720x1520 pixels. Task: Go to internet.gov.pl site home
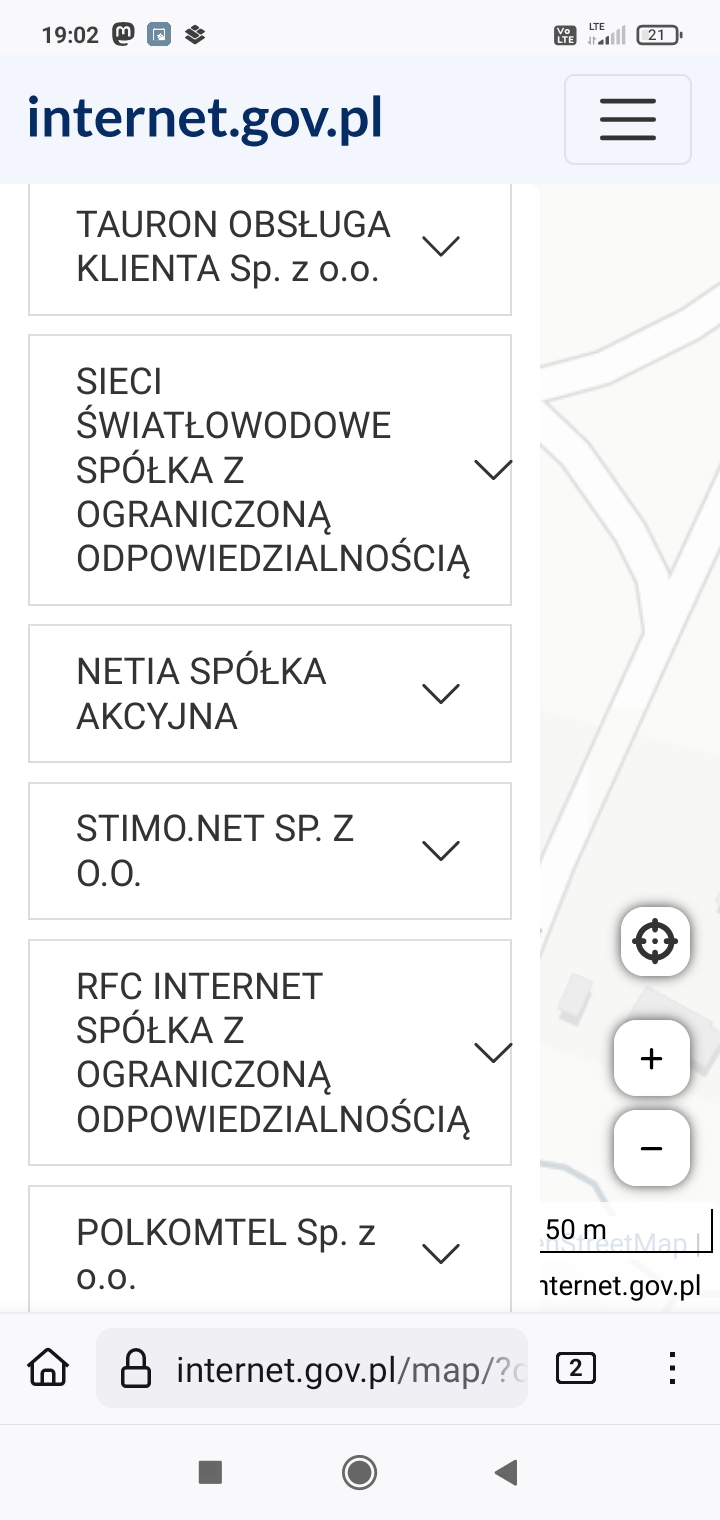tap(205, 119)
